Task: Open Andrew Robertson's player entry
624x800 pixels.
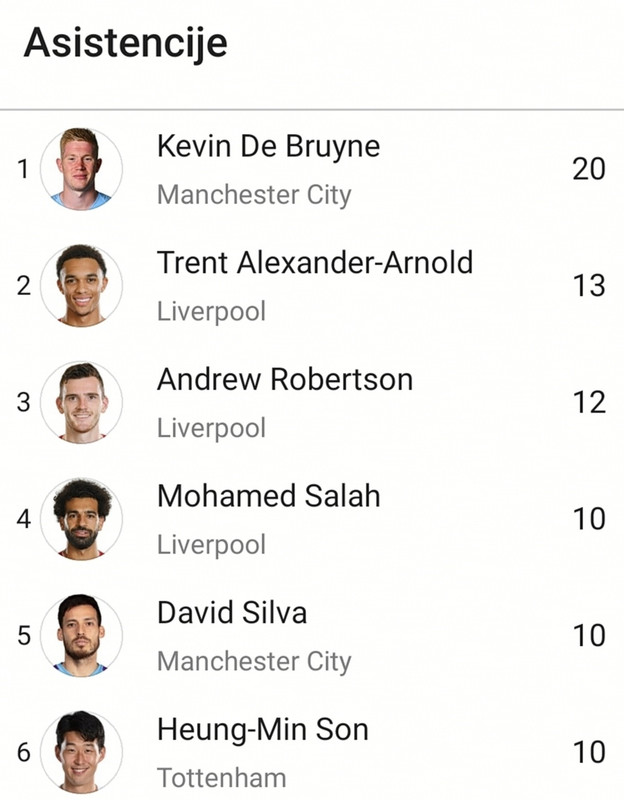Action: click(x=312, y=402)
